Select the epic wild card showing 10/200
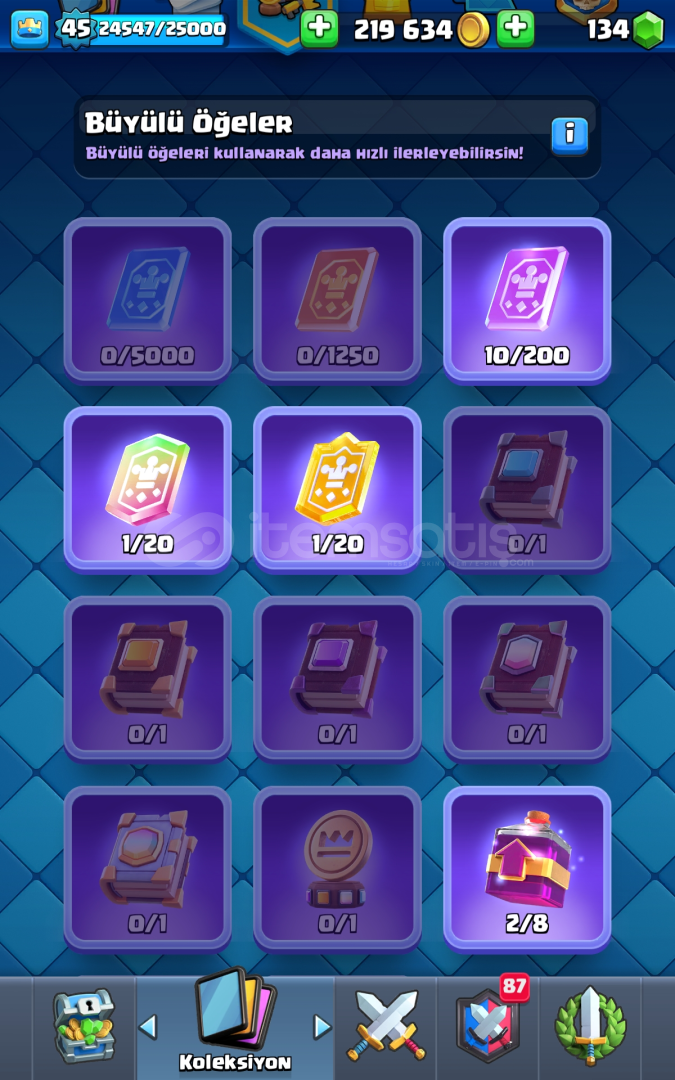 pos(527,301)
